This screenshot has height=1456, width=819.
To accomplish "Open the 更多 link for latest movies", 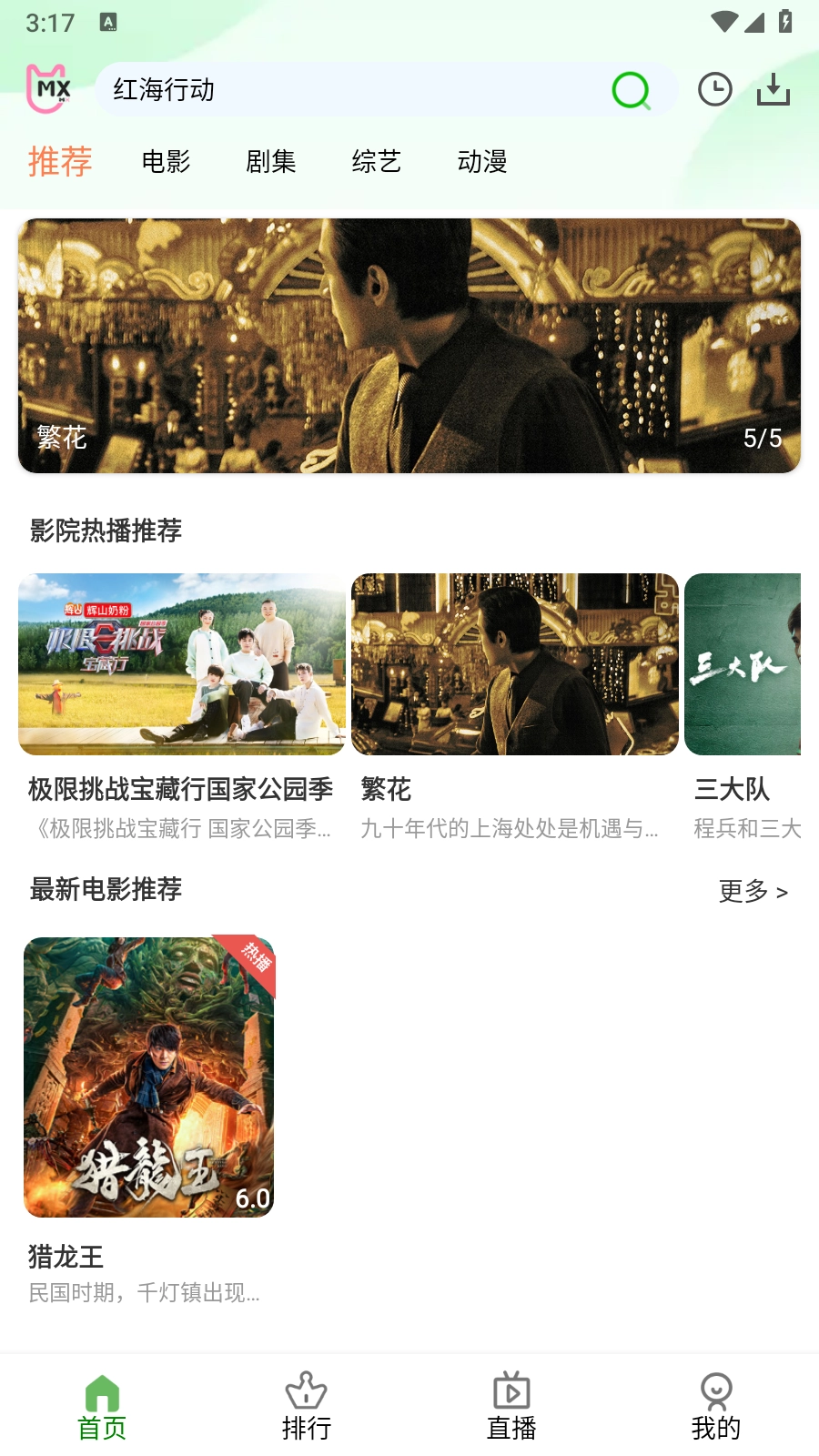I will point(751,893).
